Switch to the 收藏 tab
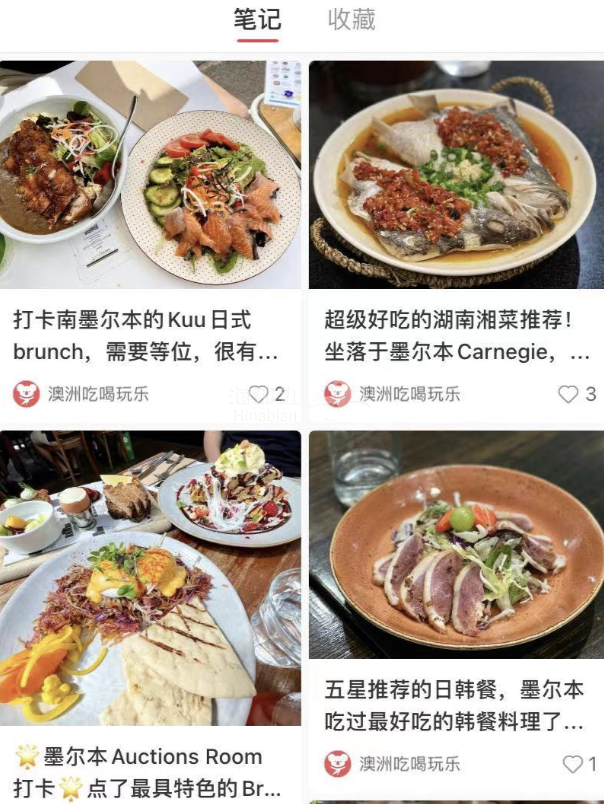 (x=351, y=19)
